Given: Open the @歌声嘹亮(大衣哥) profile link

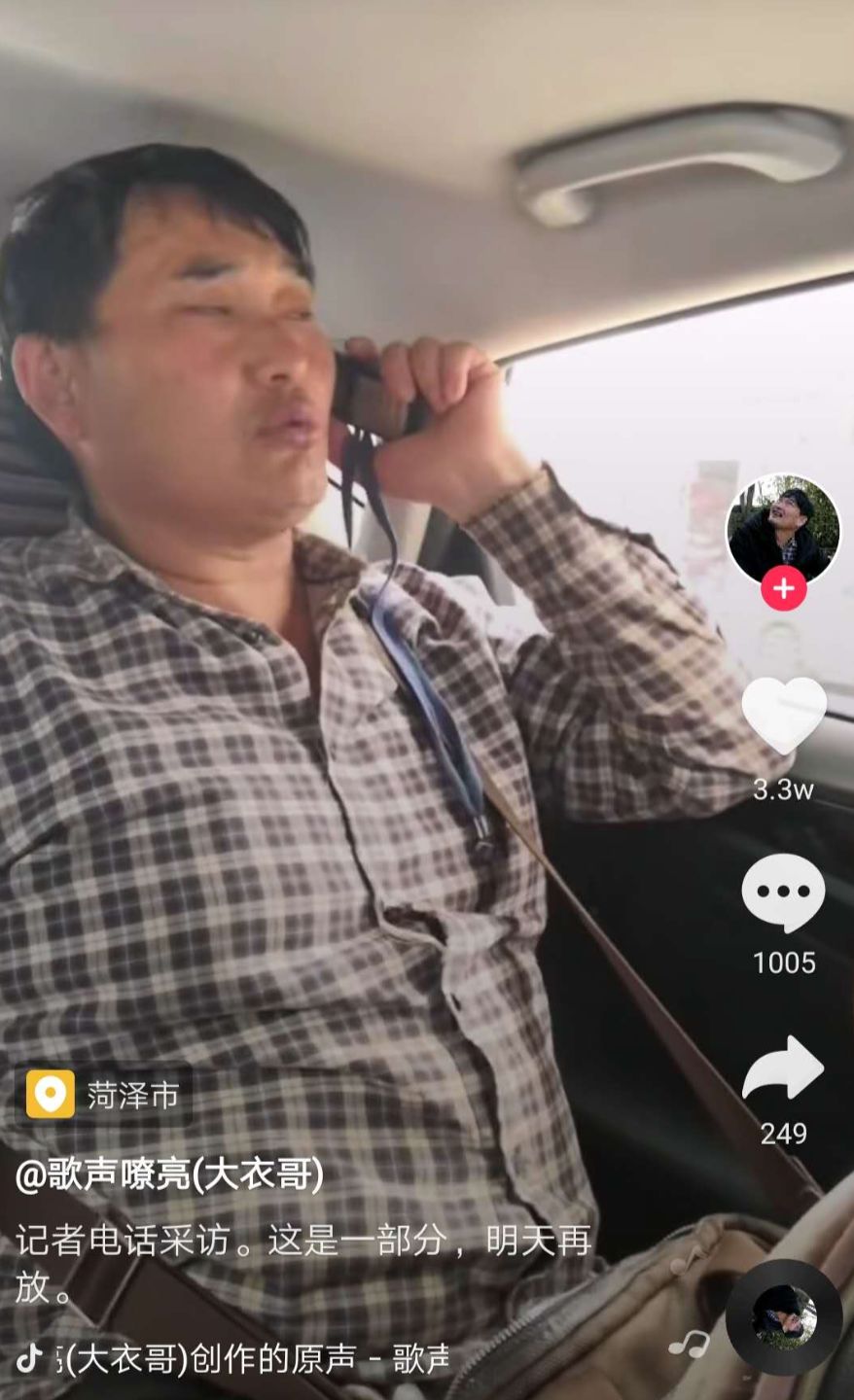Looking at the screenshot, I should [x=169, y=1176].
